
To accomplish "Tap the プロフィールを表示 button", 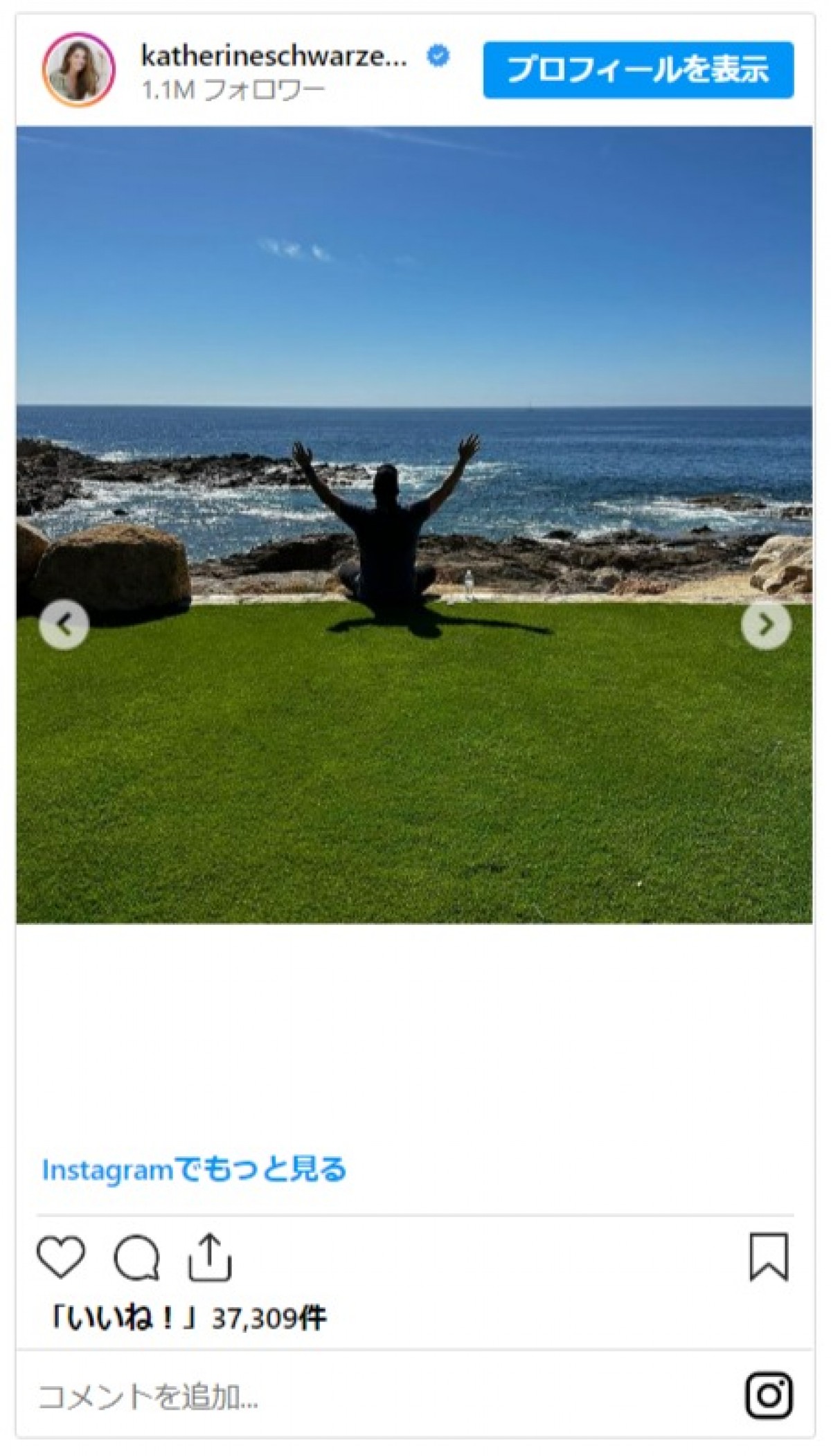I will tap(638, 70).
